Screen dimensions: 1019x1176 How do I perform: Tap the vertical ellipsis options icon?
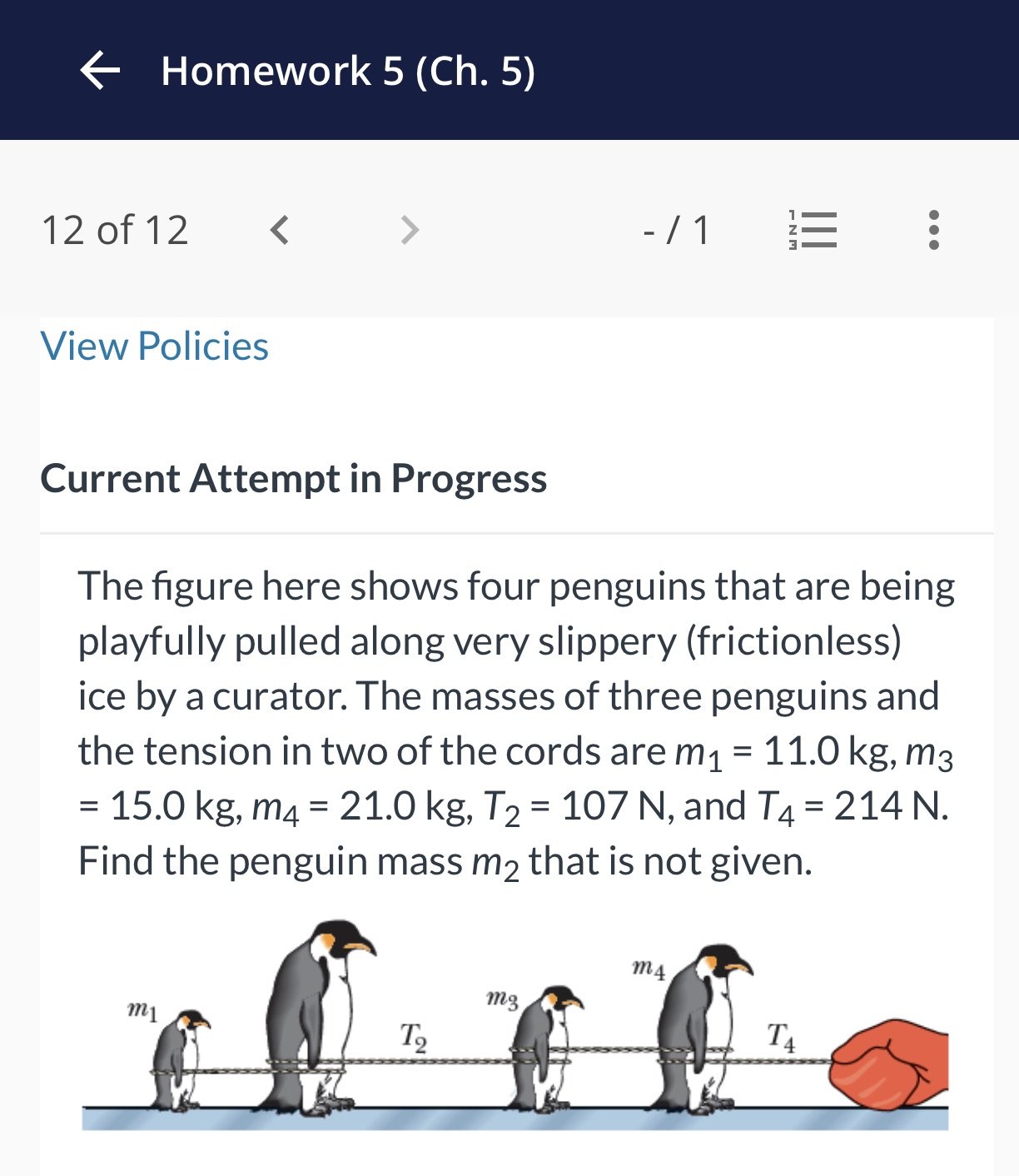tap(932, 231)
